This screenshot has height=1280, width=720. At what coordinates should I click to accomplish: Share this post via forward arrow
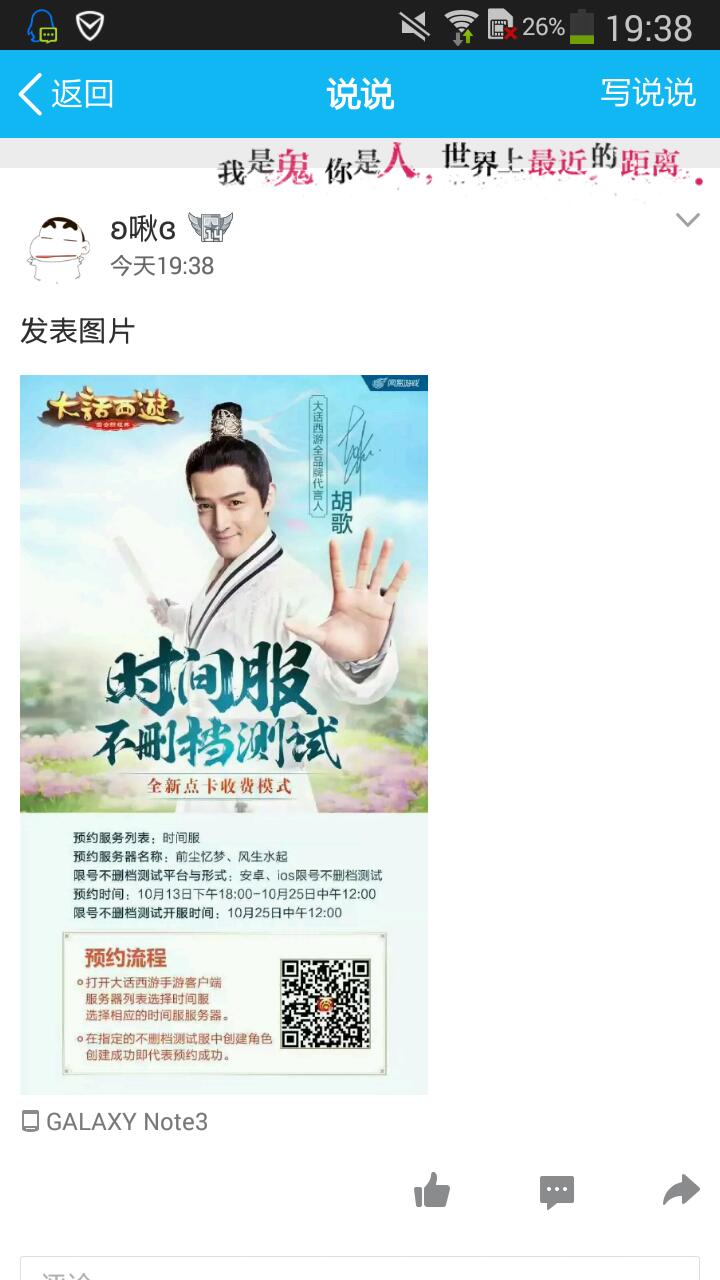681,1190
